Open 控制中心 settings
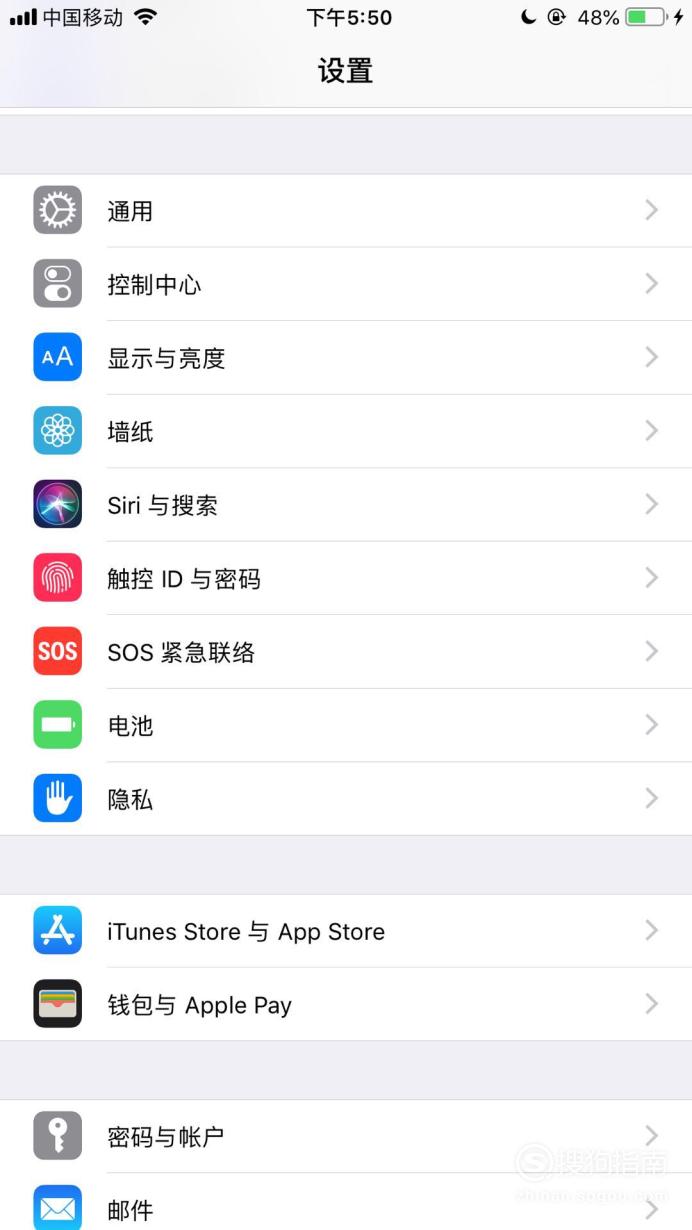Viewport: 692px width, 1230px height. [x=346, y=284]
